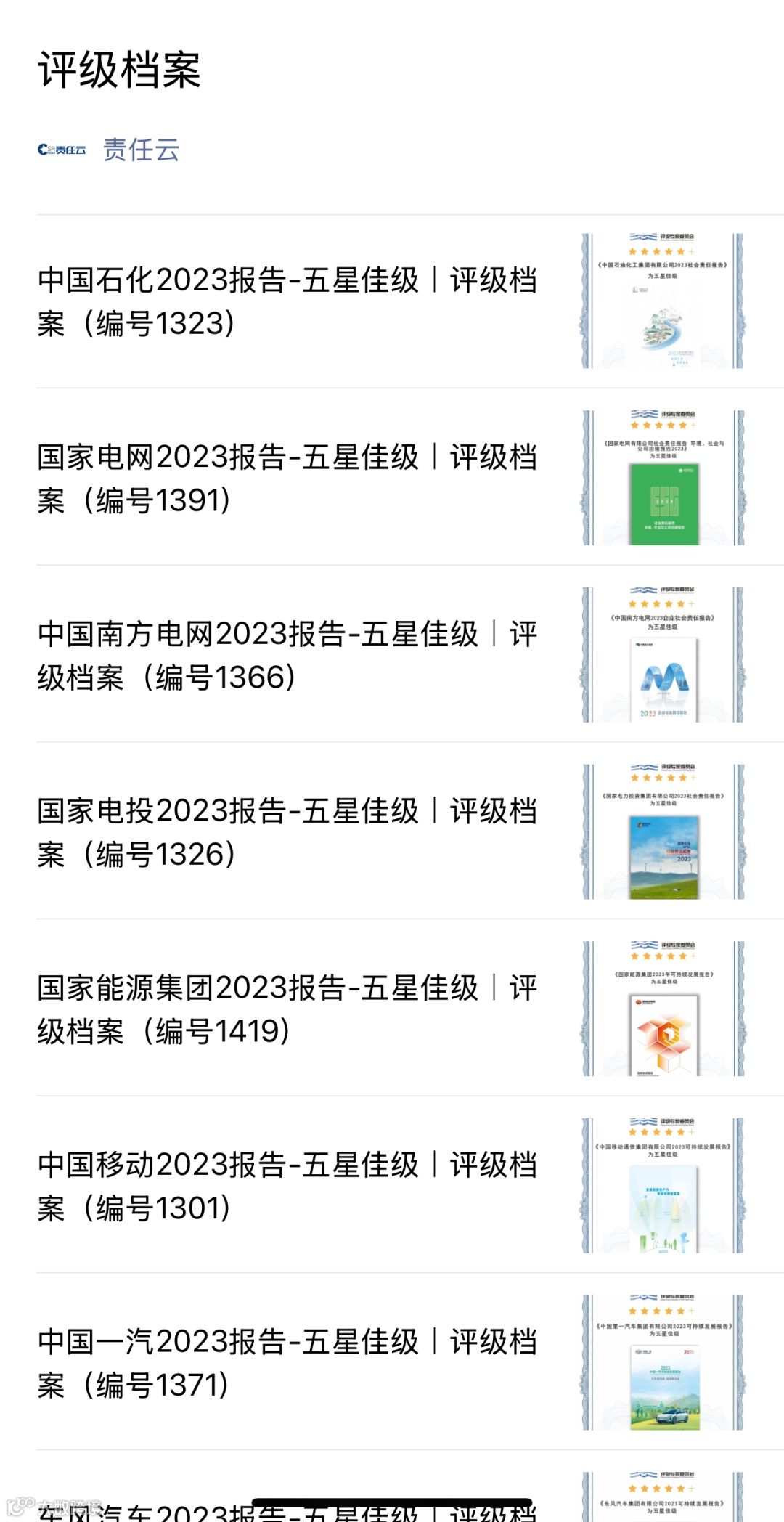Open 中国石化2023报告 rating file 1323
784x1522 pixels.
(x=287, y=301)
